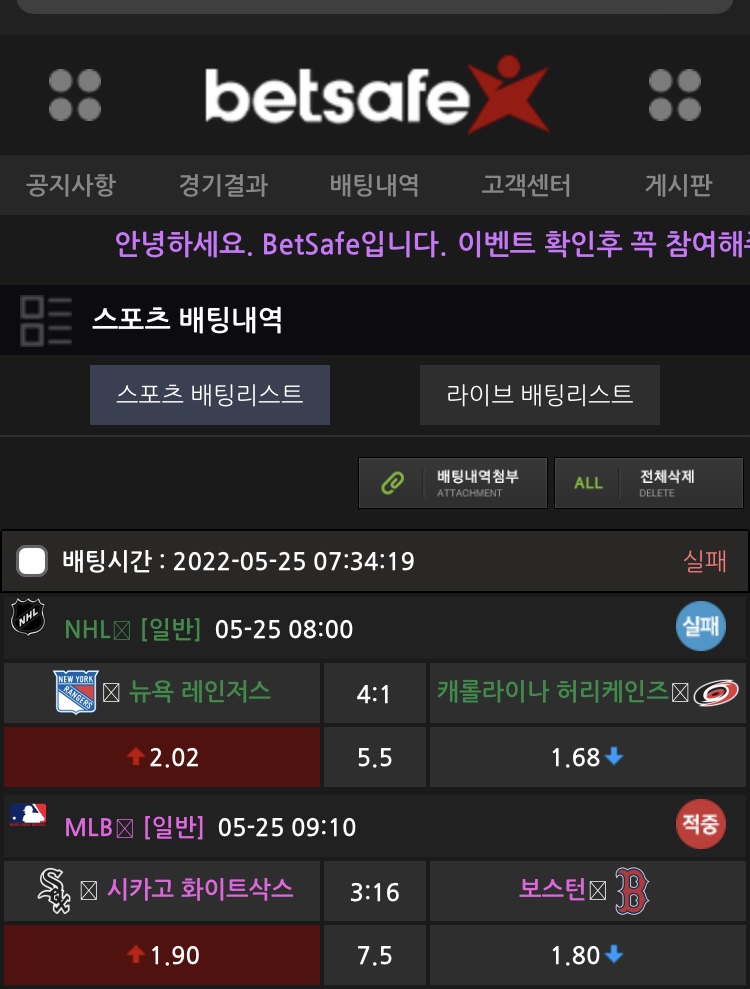Switch to 배팅내역 betting history

click(x=374, y=185)
